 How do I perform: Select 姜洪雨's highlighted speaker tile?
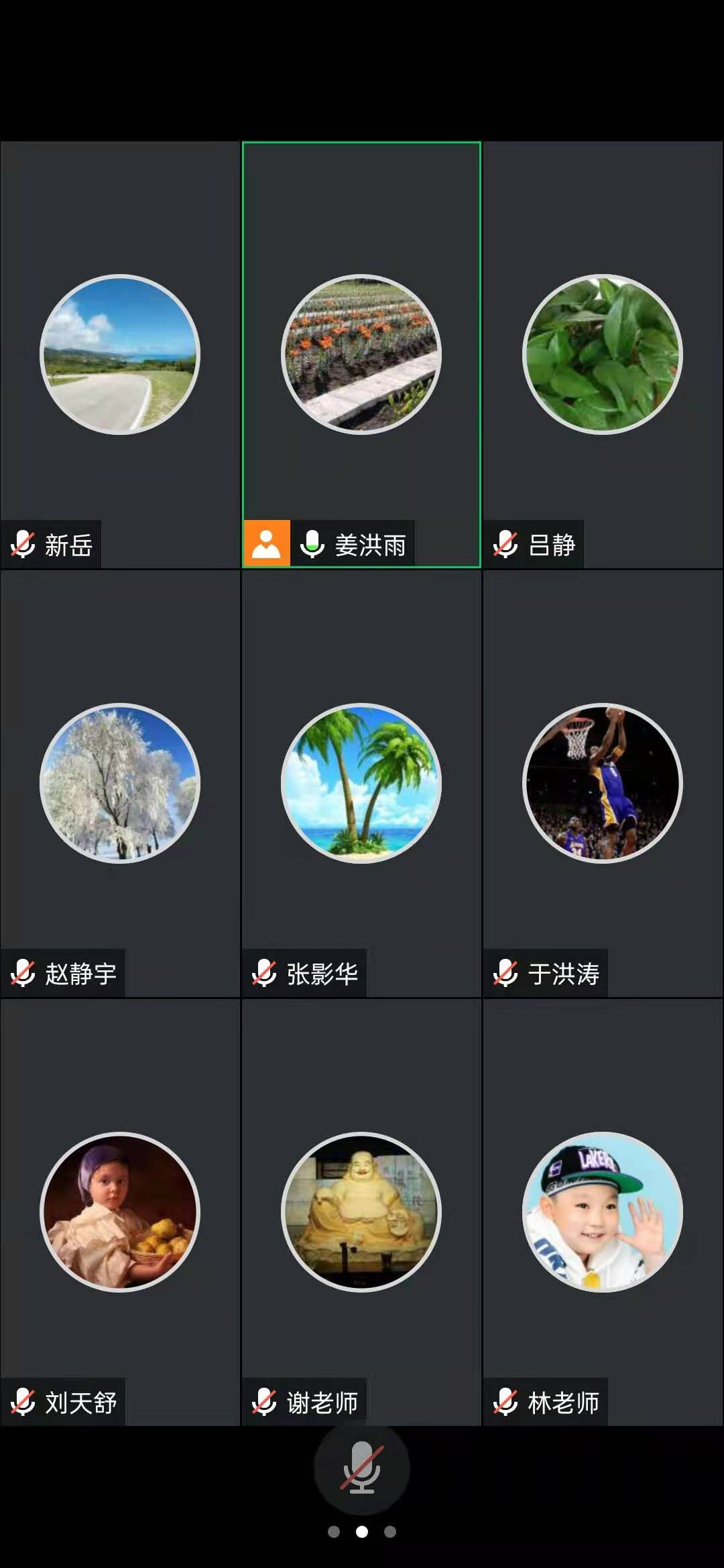pos(361,354)
